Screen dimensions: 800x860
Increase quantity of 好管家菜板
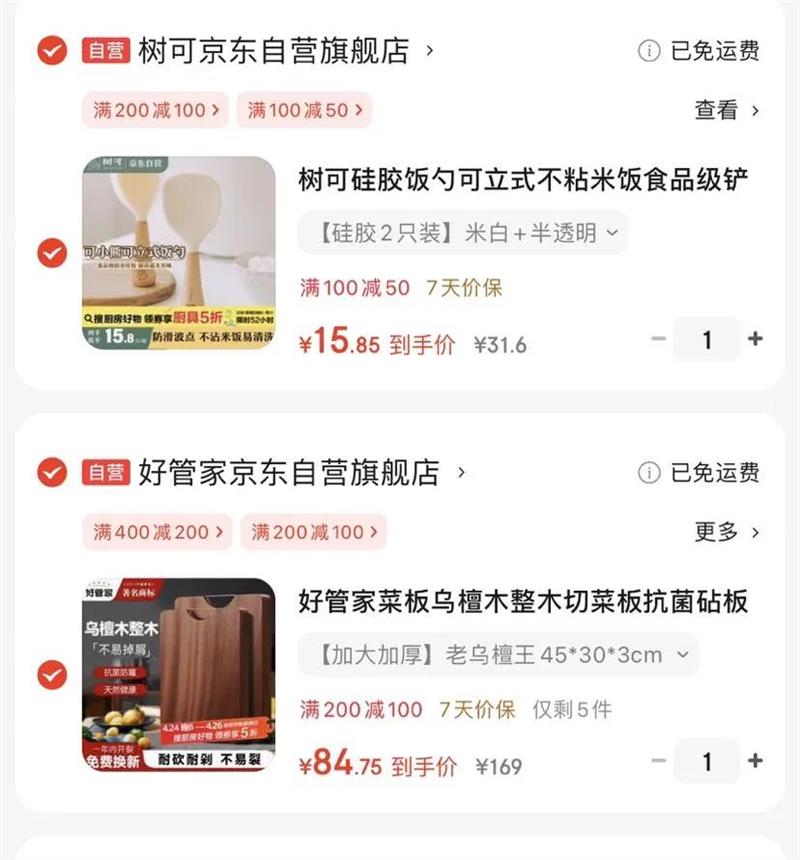pyautogui.click(x=756, y=761)
